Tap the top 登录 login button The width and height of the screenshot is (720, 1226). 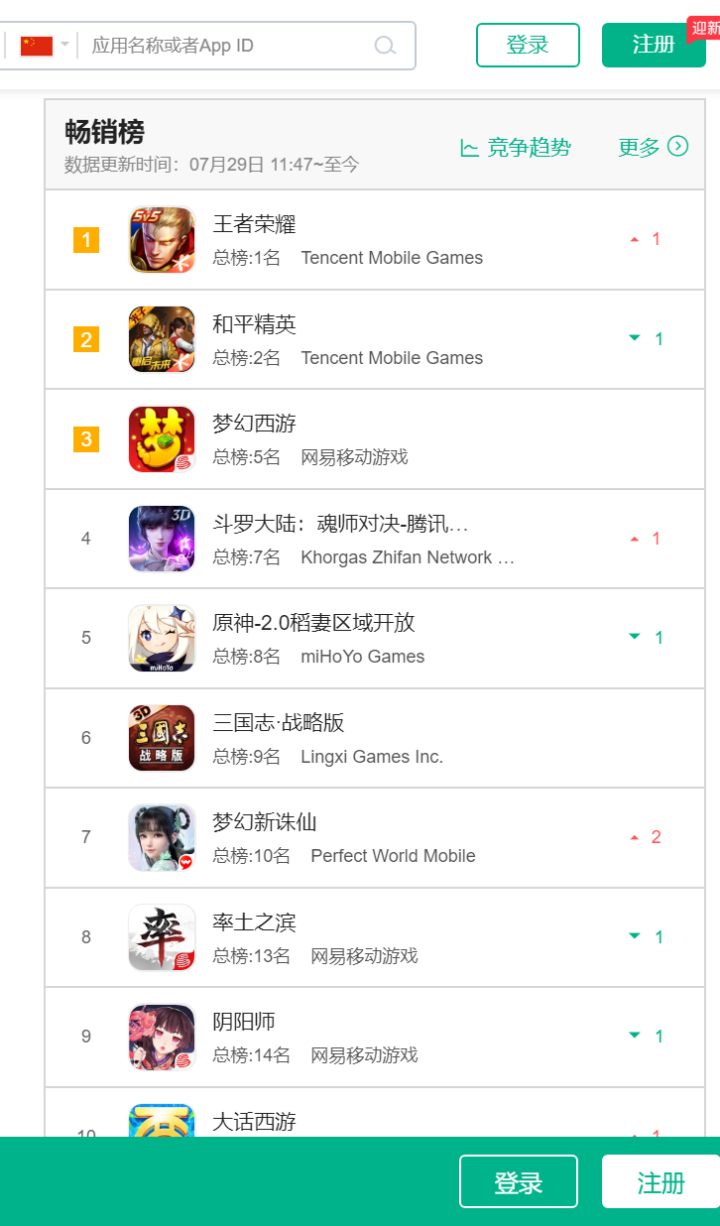pos(527,45)
